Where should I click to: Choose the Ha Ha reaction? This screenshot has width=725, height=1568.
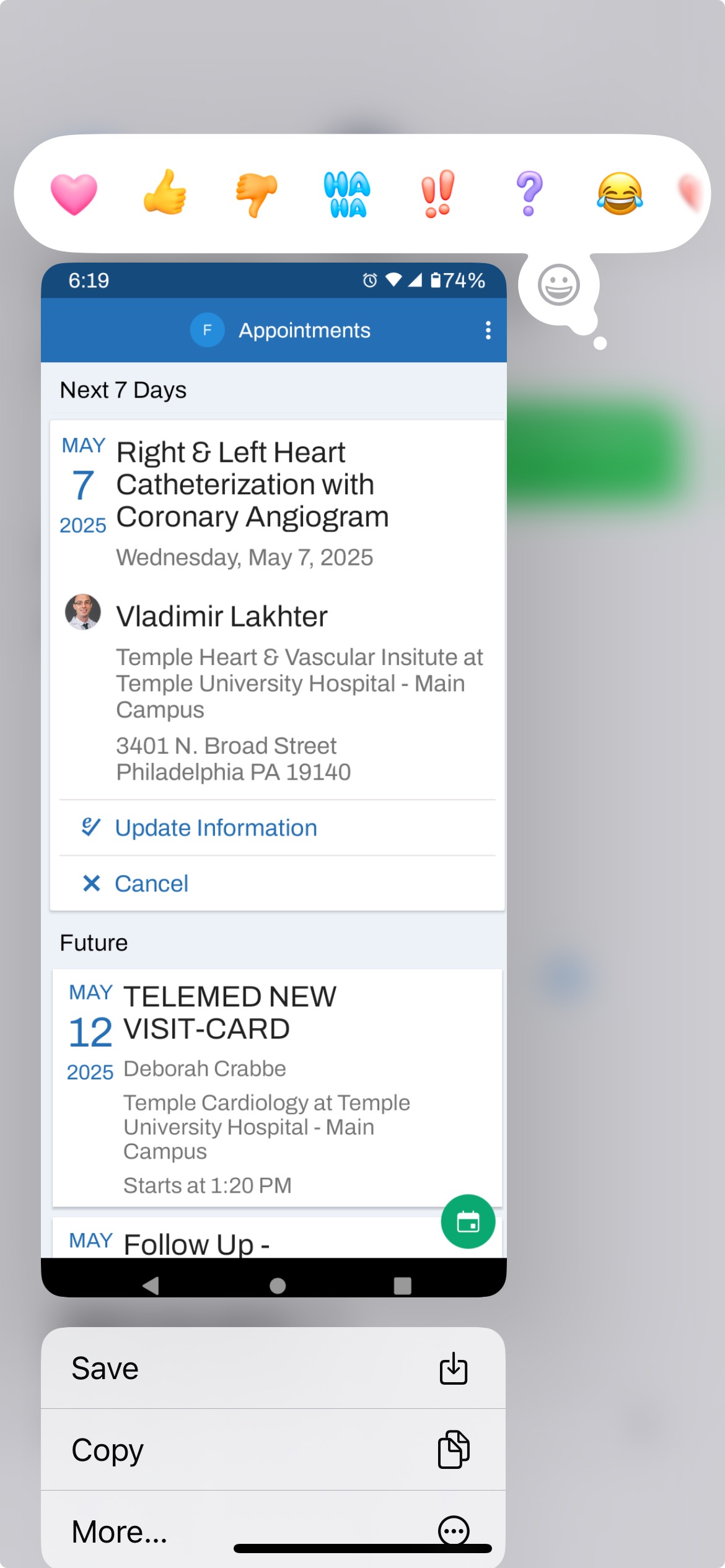pos(347,194)
